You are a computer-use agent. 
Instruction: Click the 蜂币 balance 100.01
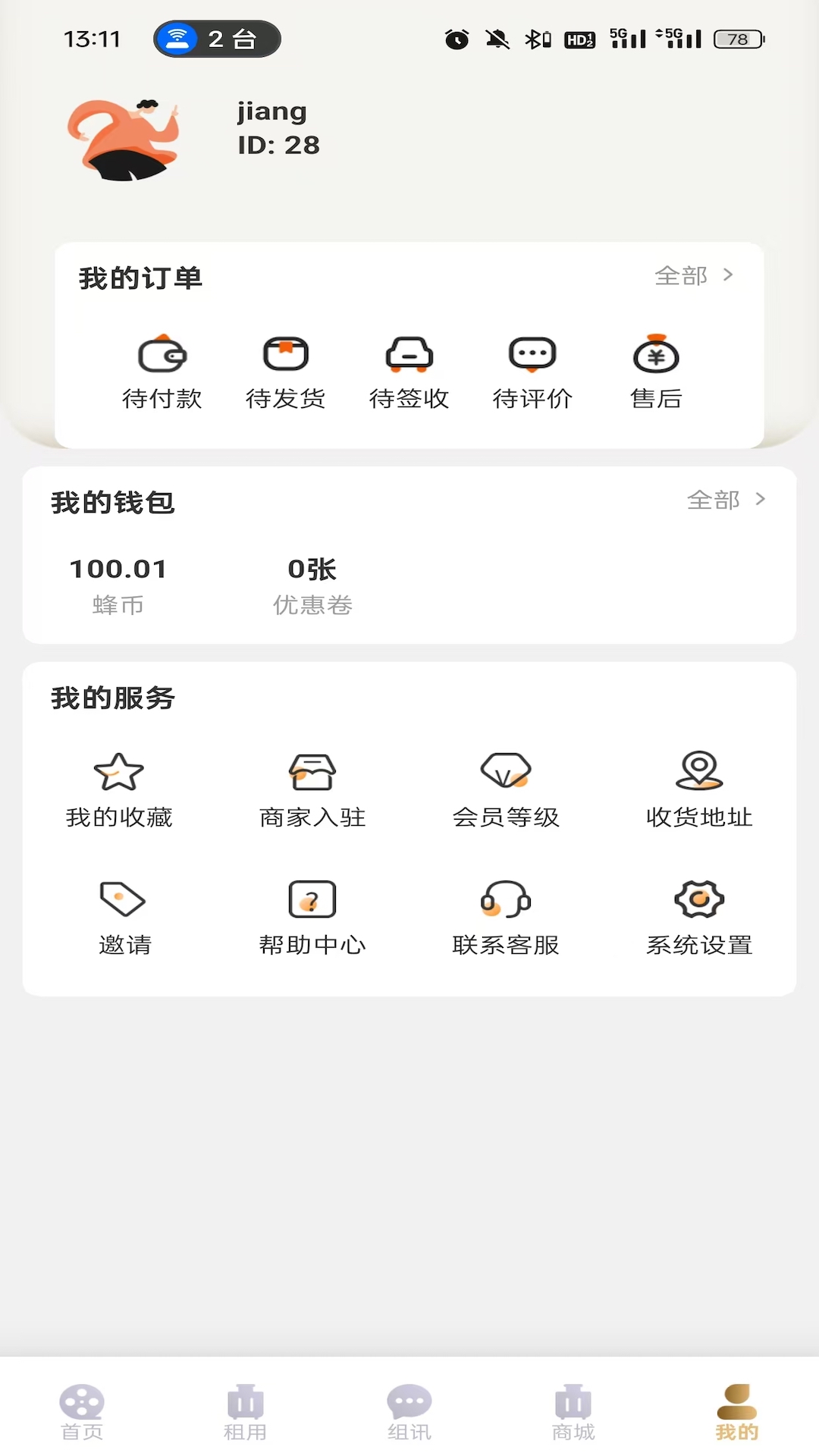click(118, 568)
